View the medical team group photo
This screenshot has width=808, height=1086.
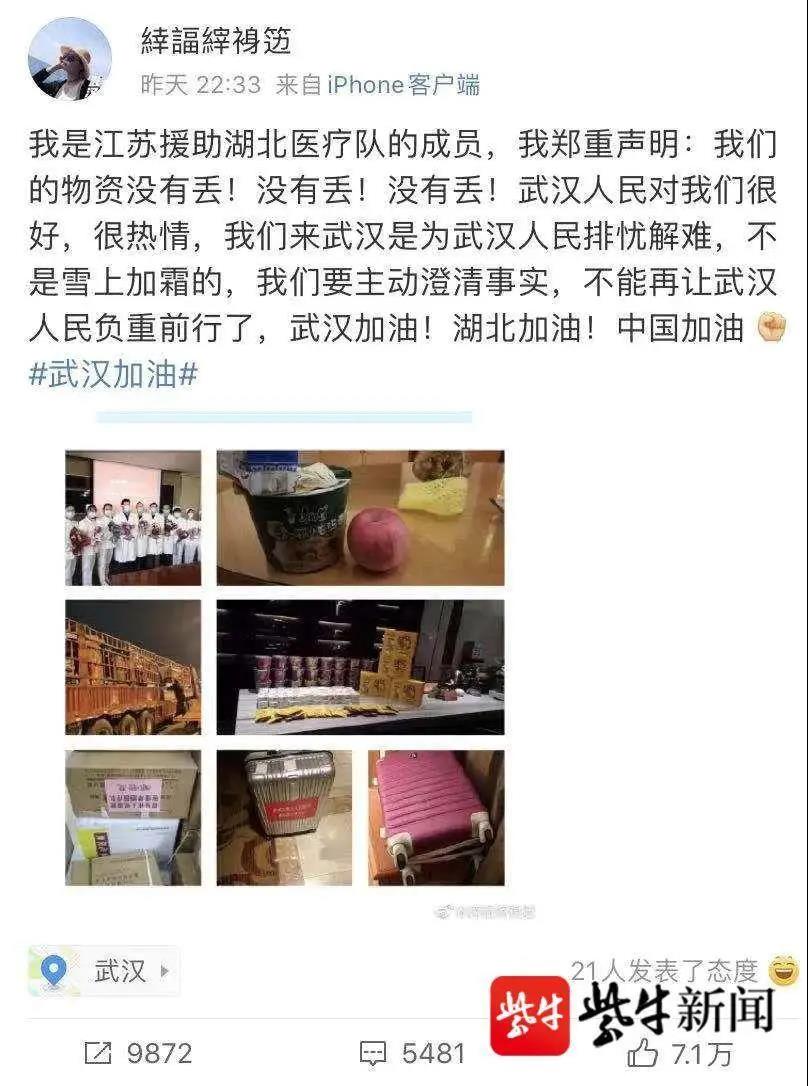pos(133,517)
